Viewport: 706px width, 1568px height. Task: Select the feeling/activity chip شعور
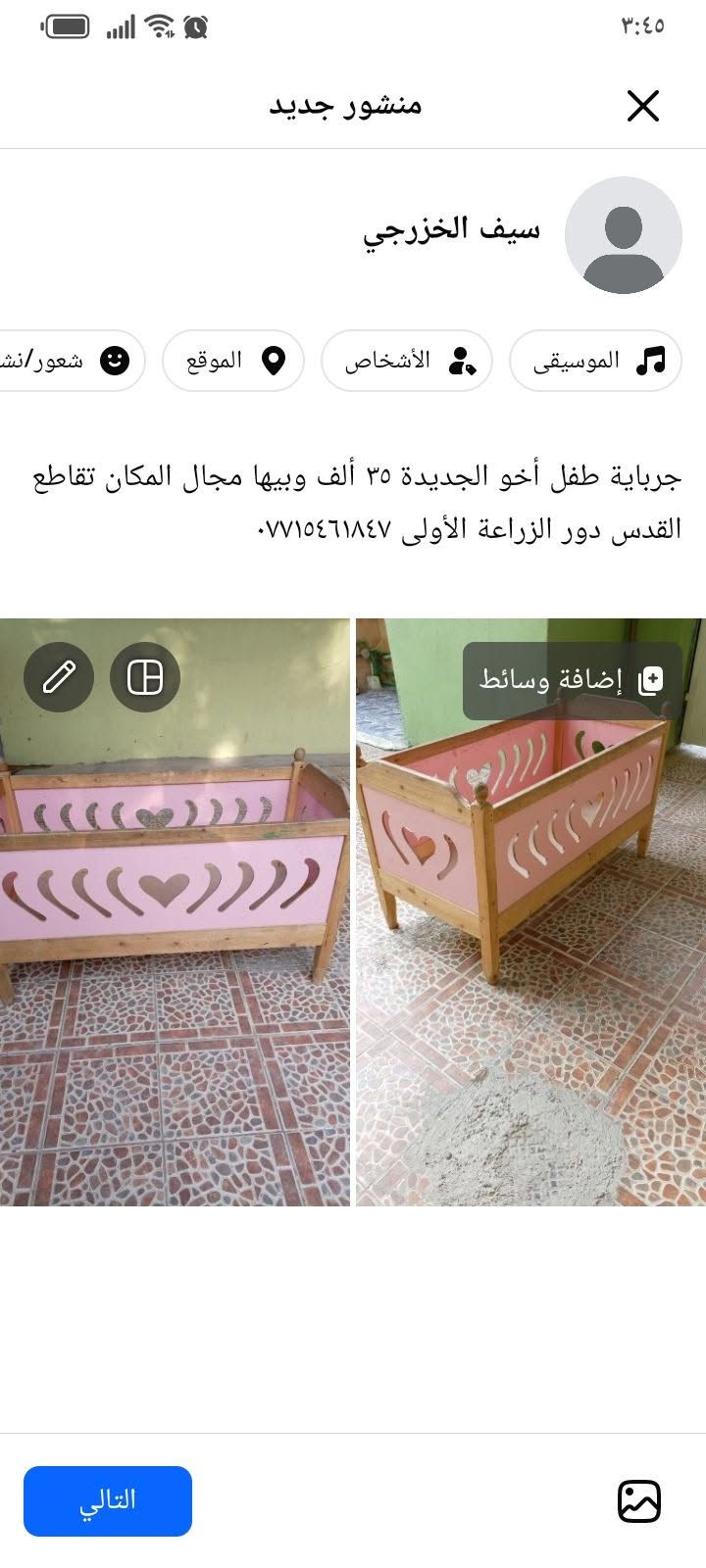(x=71, y=361)
